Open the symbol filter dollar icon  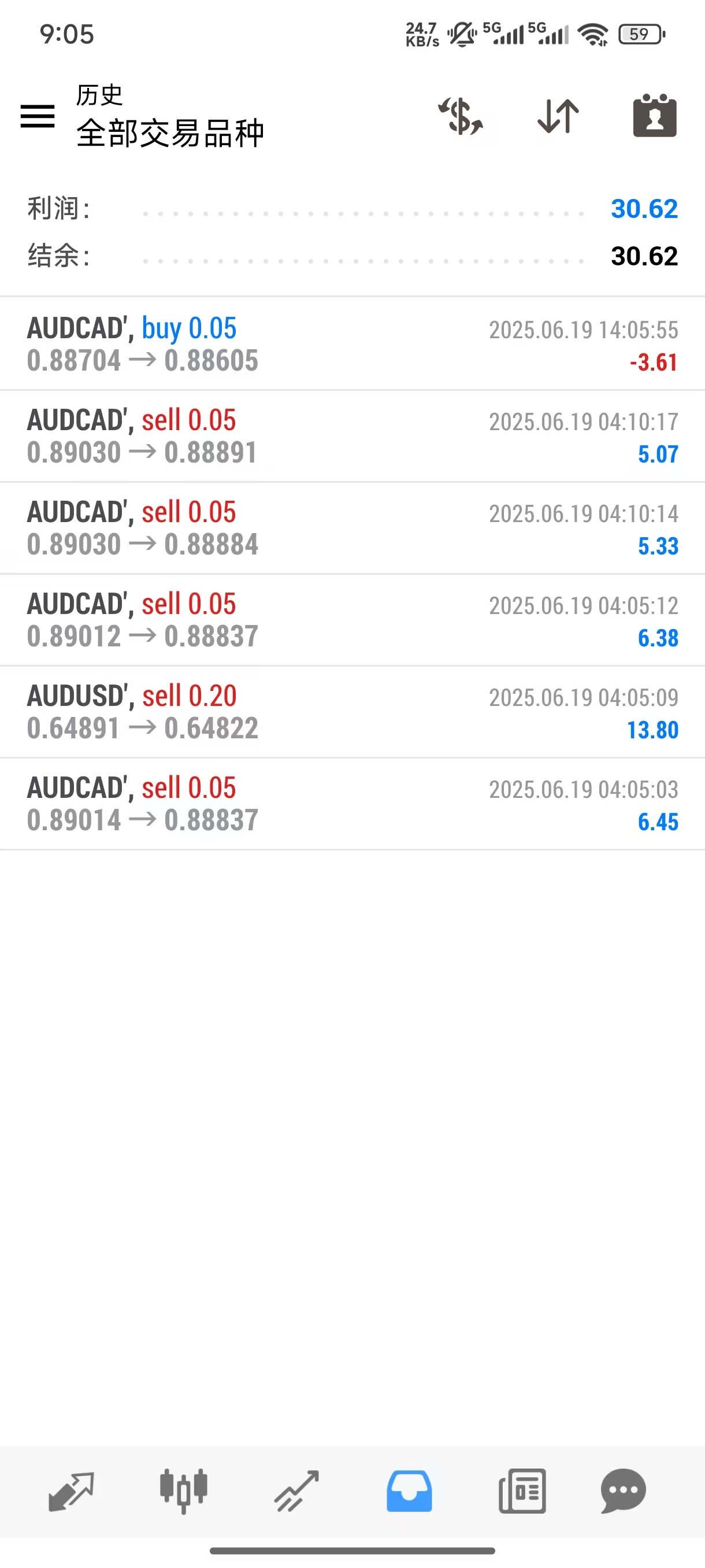(x=461, y=116)
